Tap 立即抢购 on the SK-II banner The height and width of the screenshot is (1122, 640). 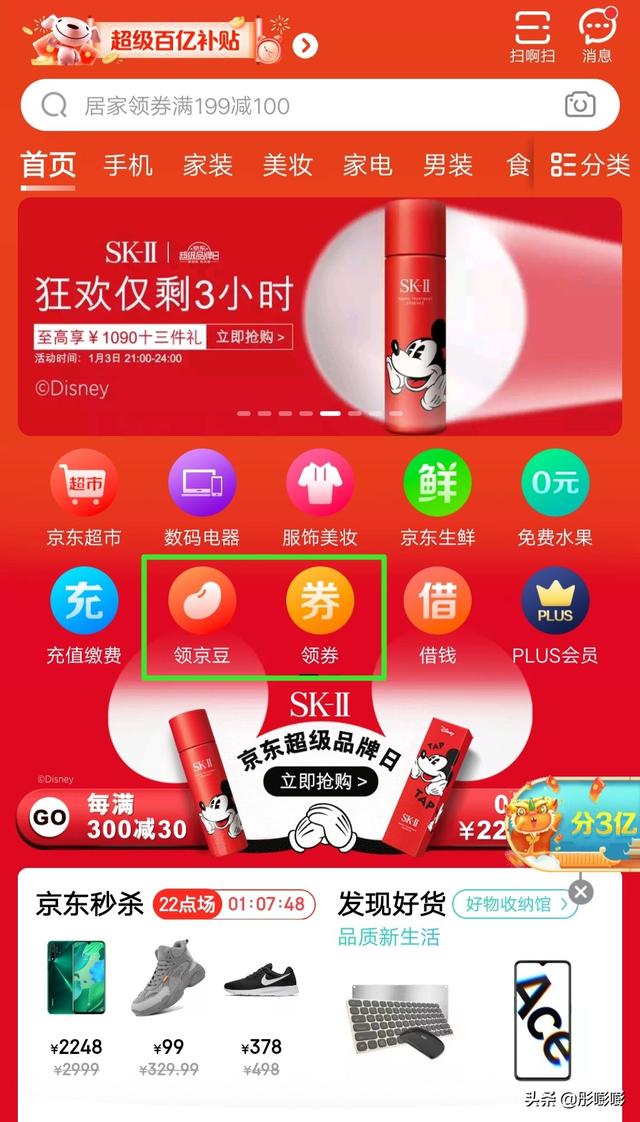click(251, 337)
